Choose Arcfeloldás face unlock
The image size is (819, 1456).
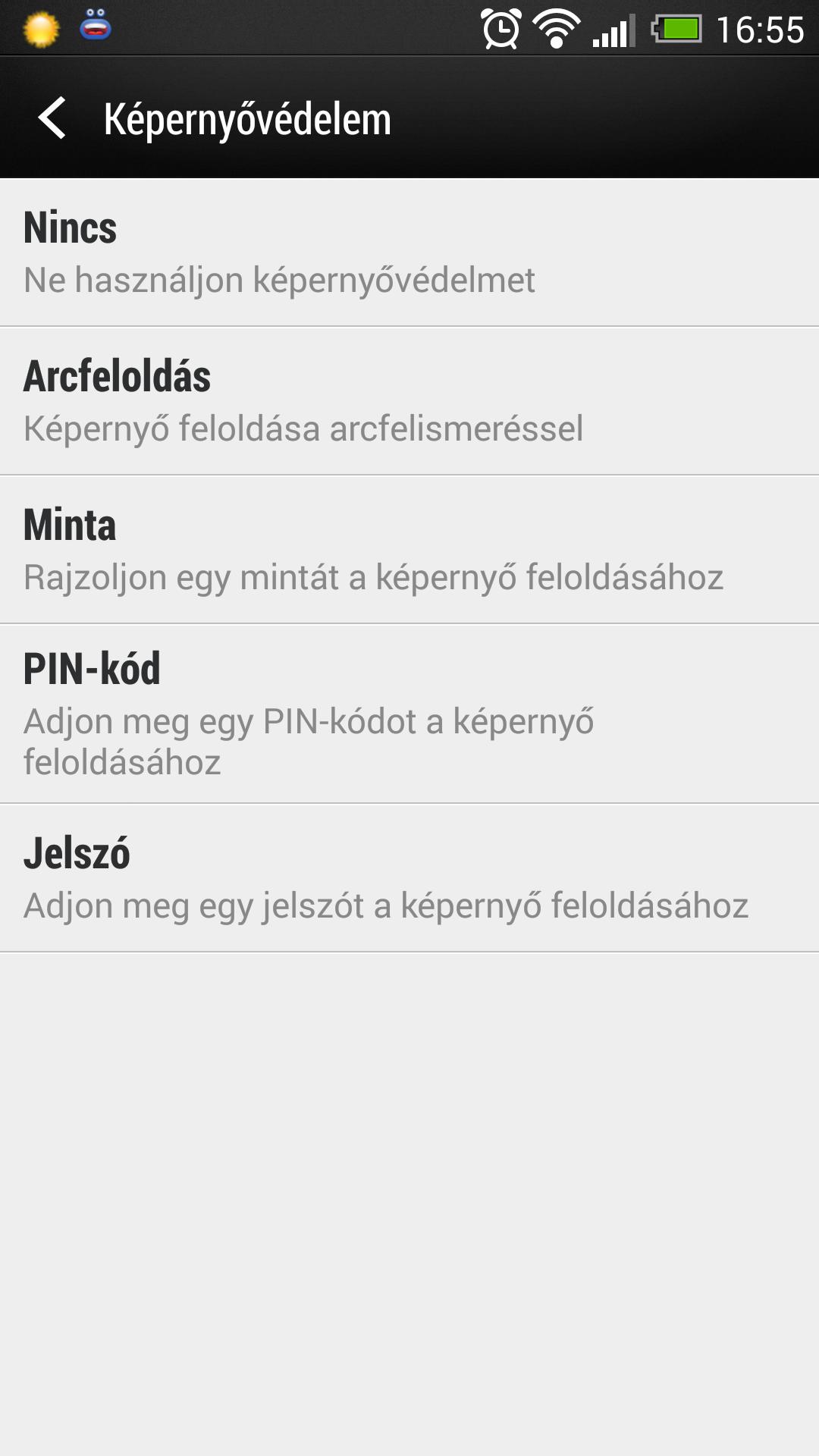coord(409,401)
